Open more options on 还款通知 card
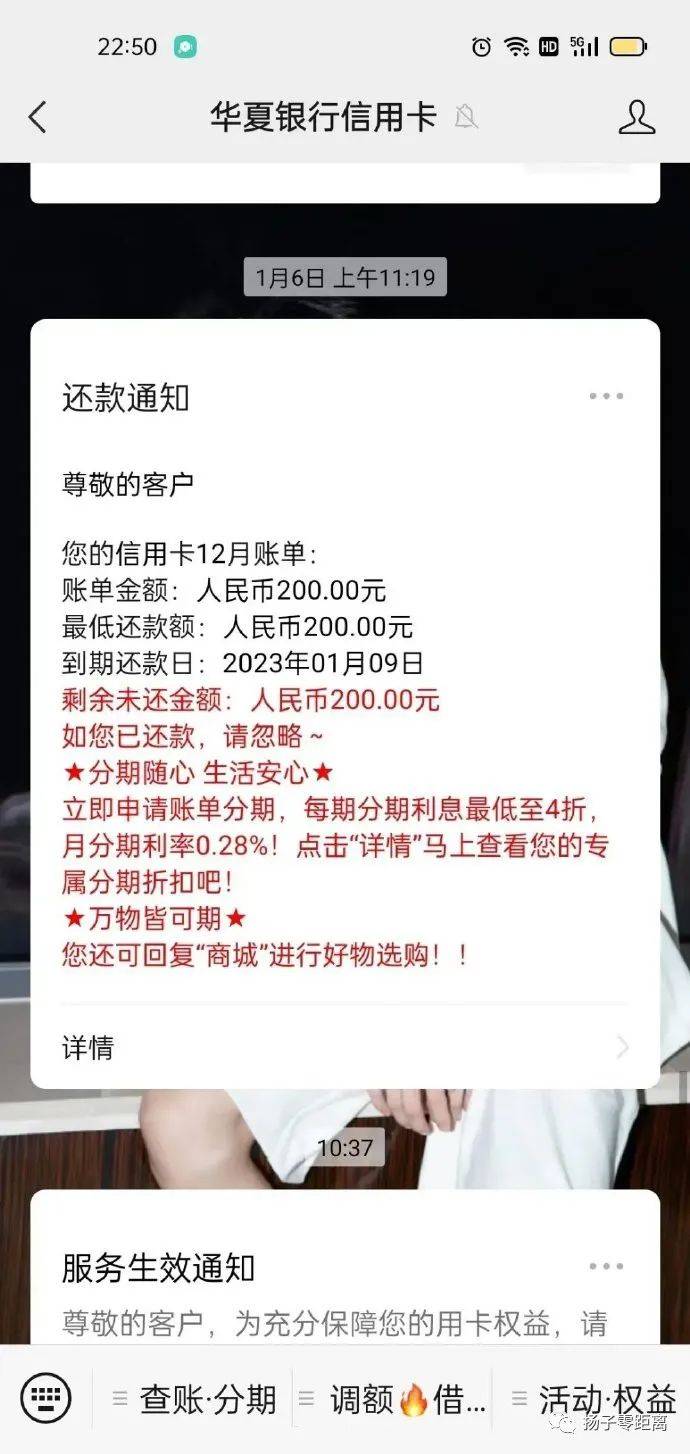 coord(606,396)
